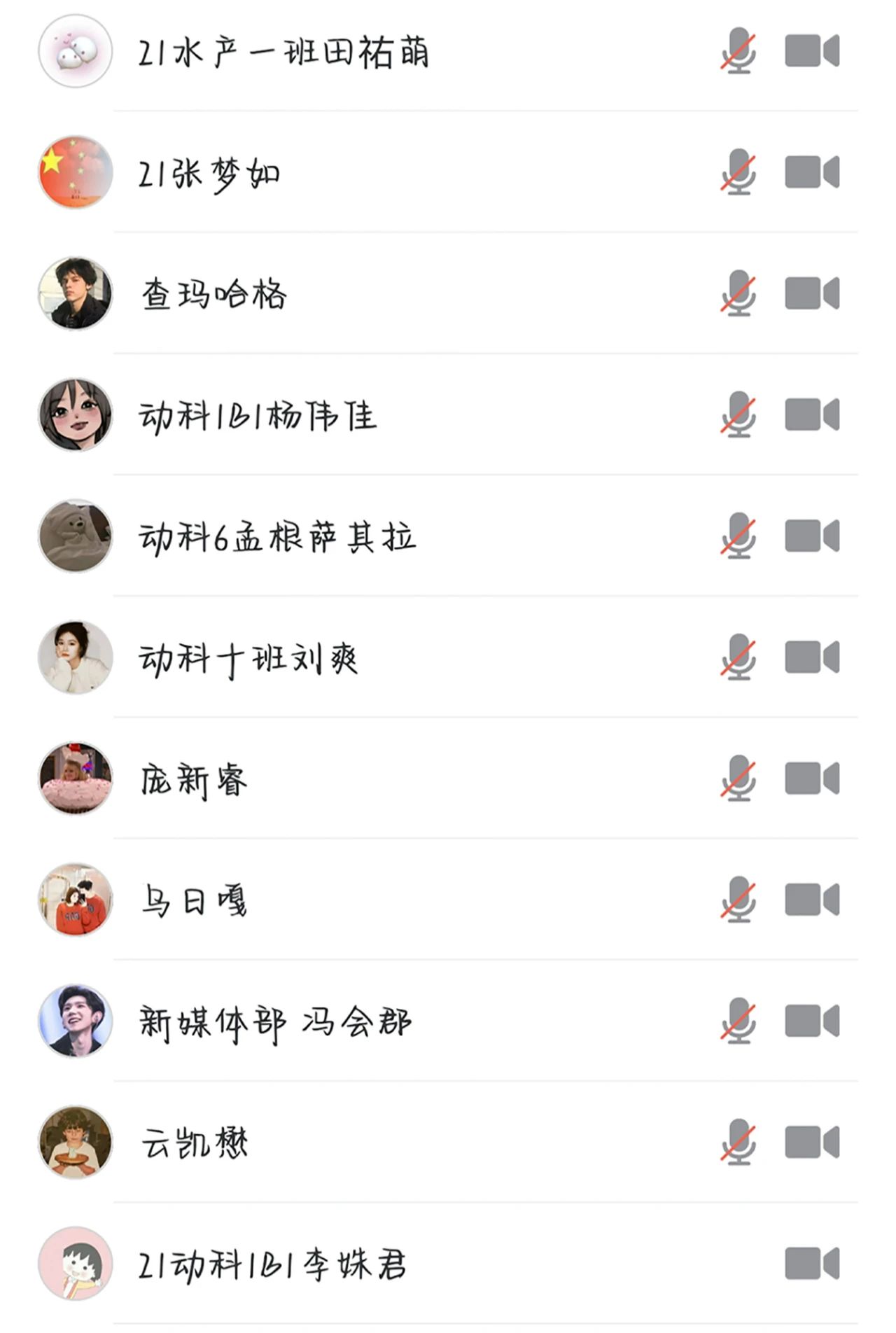Tap the camera icon for 21张梦如
The image size is (896, 1333).
[811, 172]
